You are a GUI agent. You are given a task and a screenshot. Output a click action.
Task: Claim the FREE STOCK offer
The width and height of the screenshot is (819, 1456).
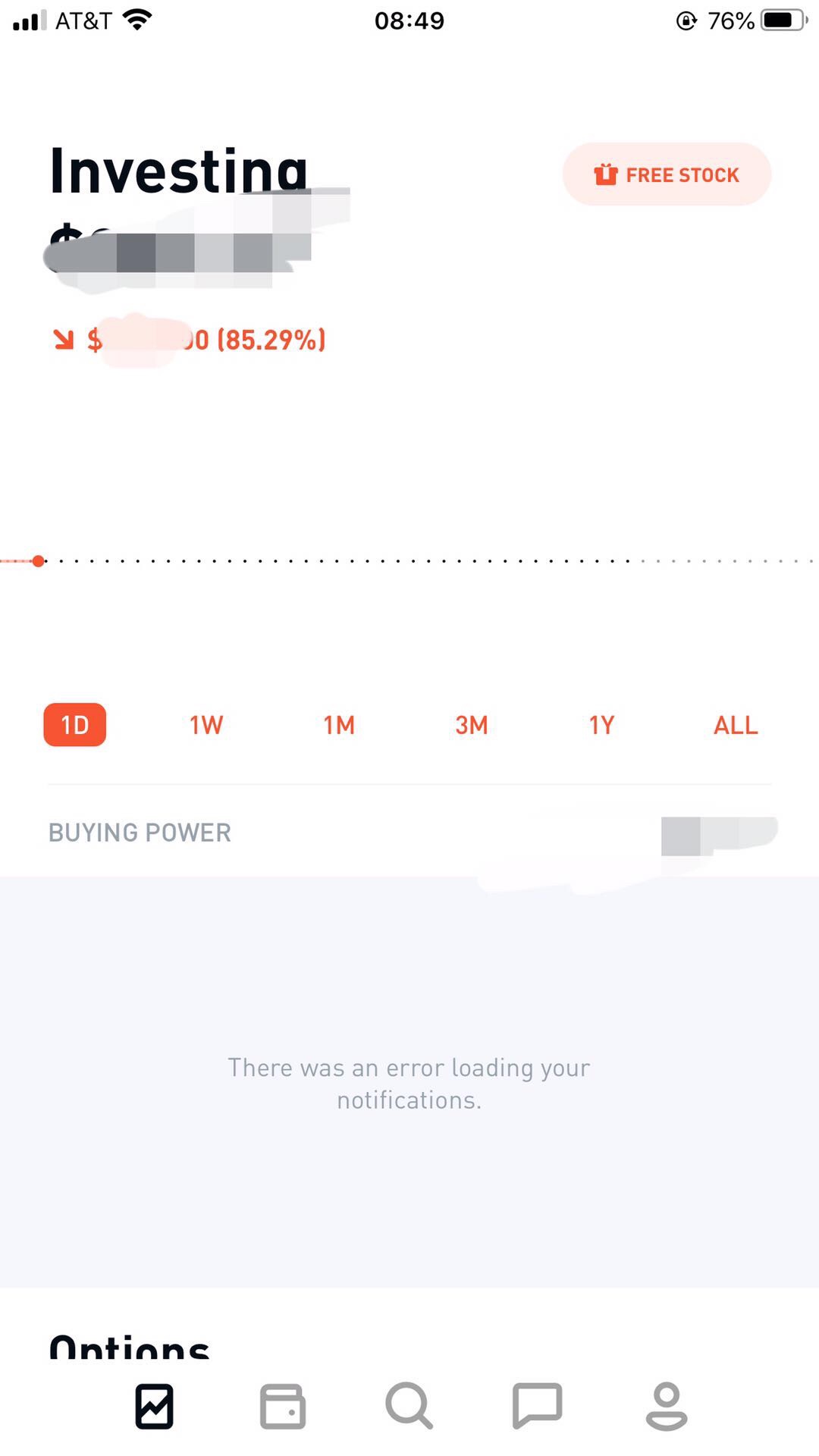pos(667,174)
